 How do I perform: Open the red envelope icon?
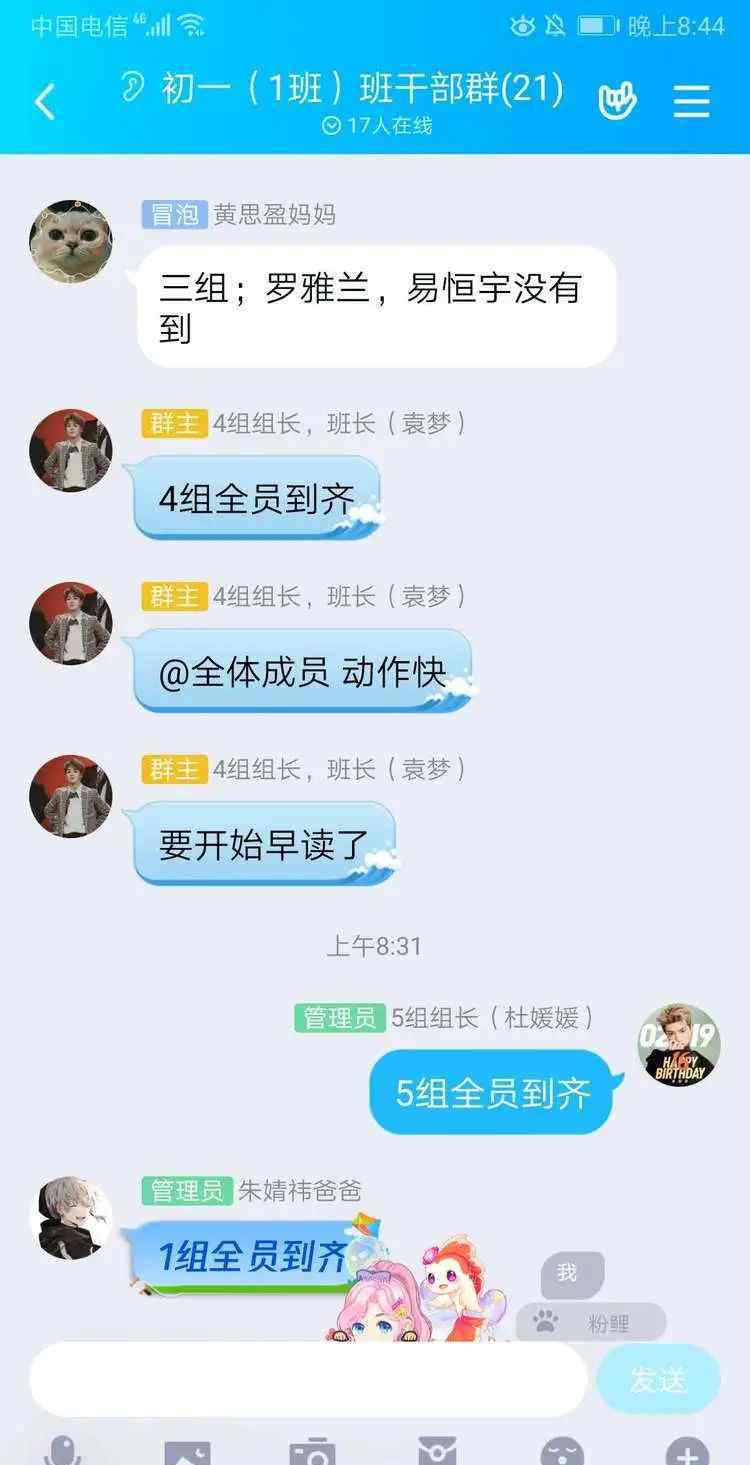coord(437,1451)
